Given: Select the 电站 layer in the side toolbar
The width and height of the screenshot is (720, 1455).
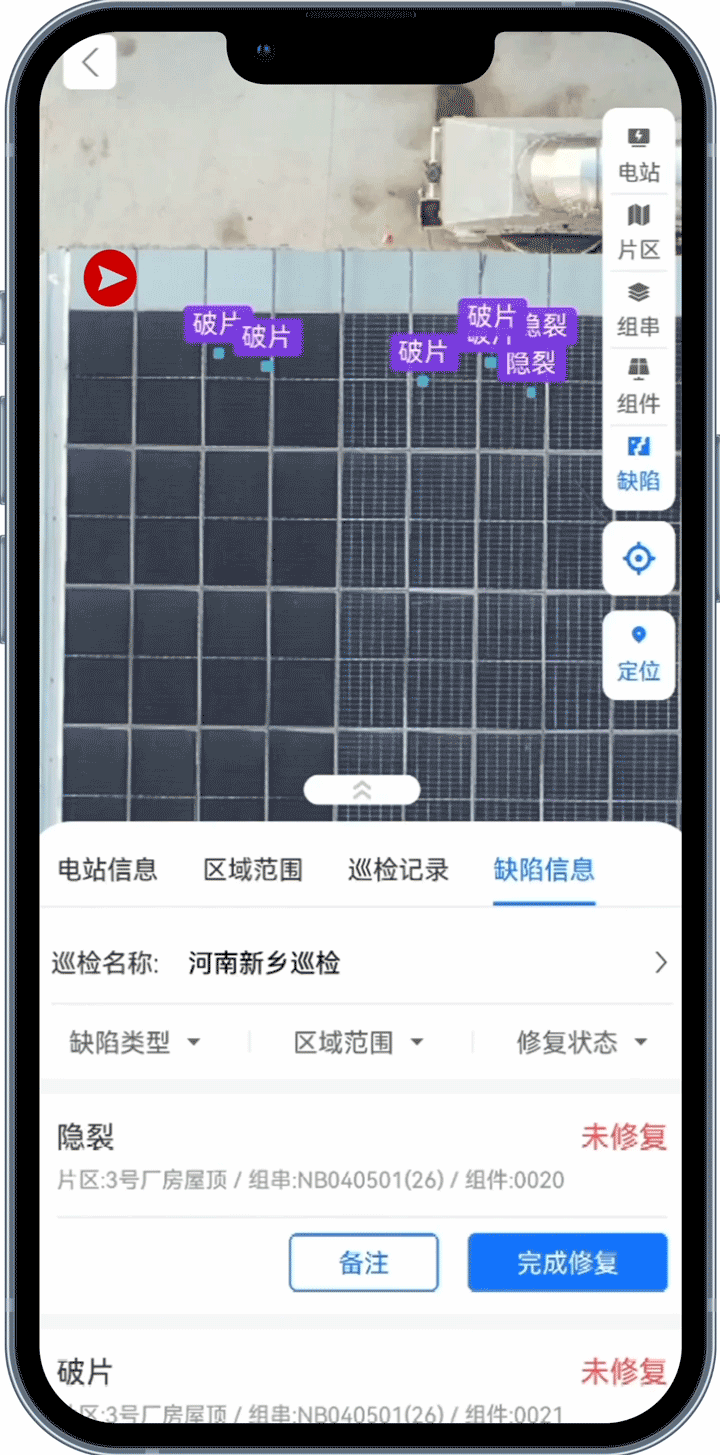Looking at the screenshot, I should pyautogui.click(x=639, y=156).
